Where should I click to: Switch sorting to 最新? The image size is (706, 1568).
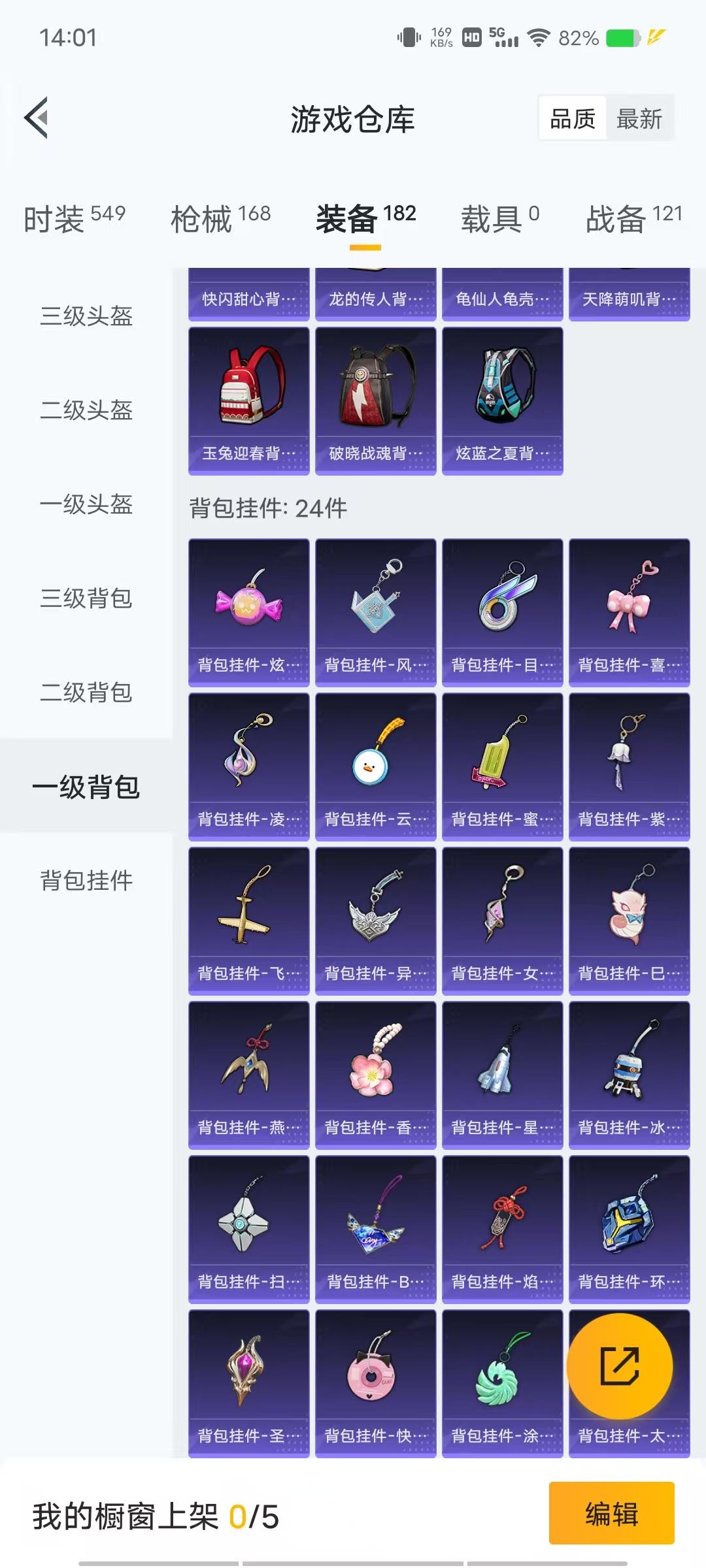click(x=639, y=118)
